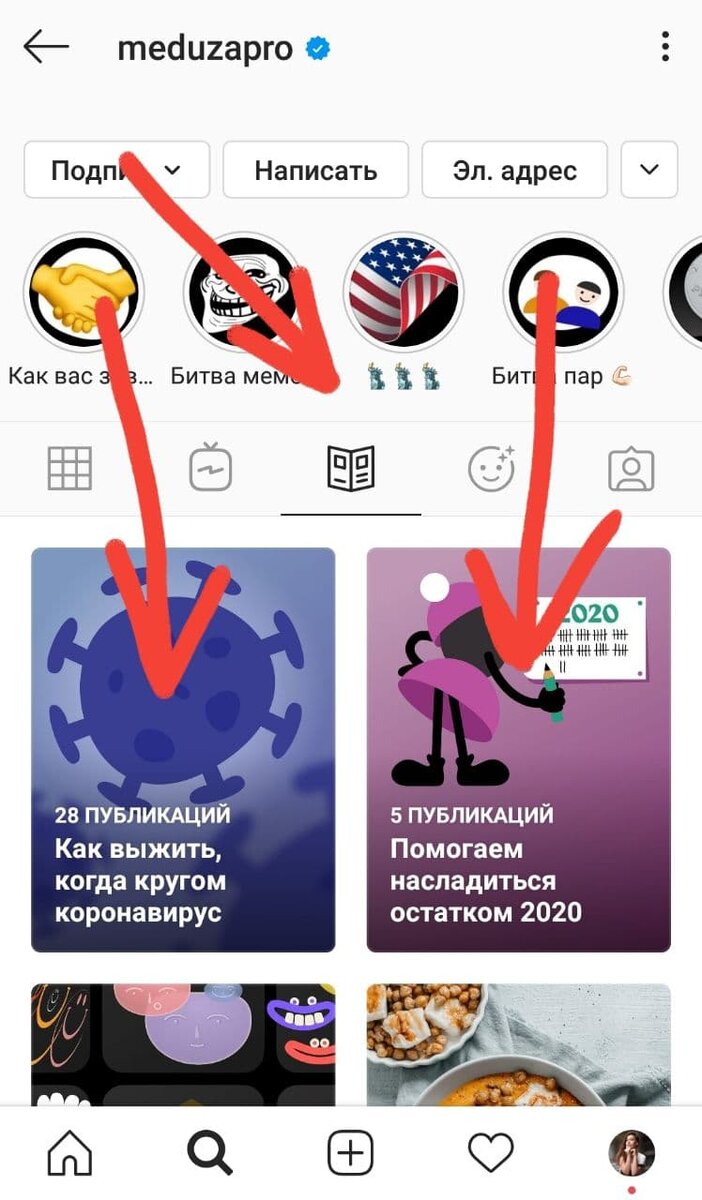Switch to the IGTV tab
This screenshot has height=1200, width=702.
(211, 468)
